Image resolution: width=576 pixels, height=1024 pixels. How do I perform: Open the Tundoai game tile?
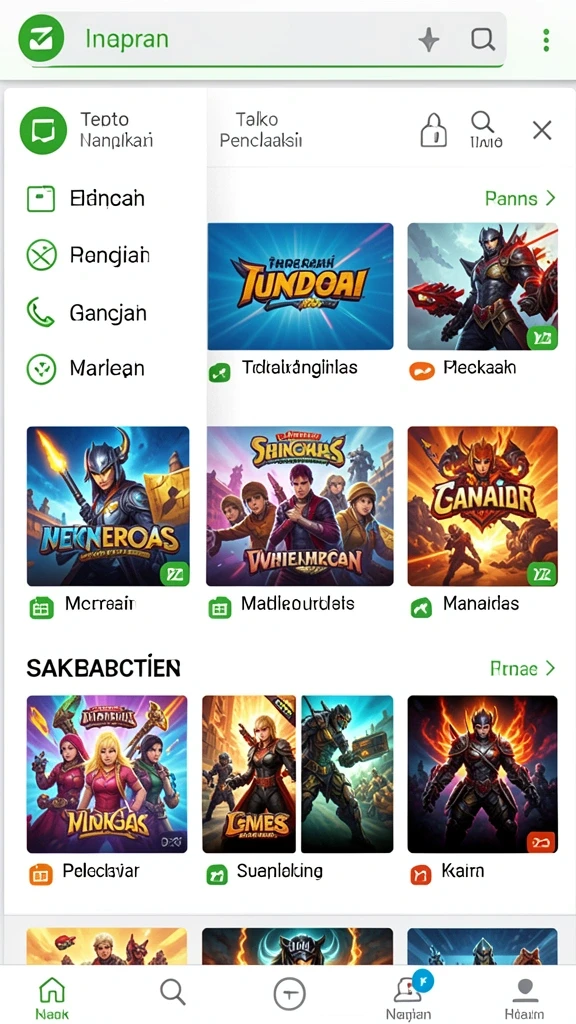(300, 286)
